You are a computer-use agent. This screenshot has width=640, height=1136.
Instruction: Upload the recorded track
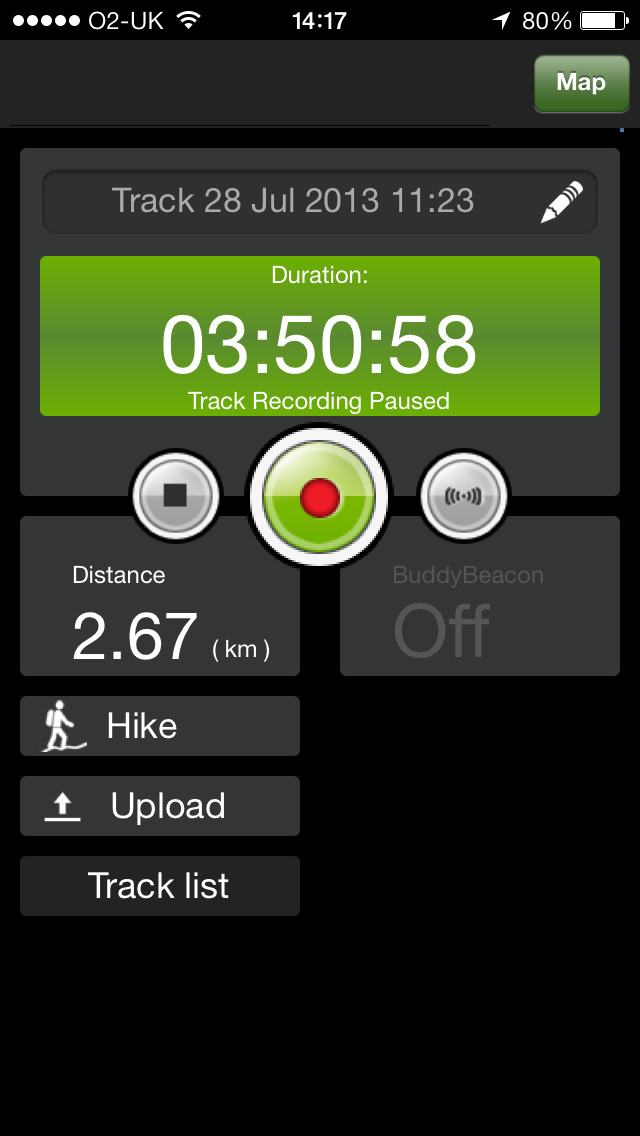click(x=160, y=806)
